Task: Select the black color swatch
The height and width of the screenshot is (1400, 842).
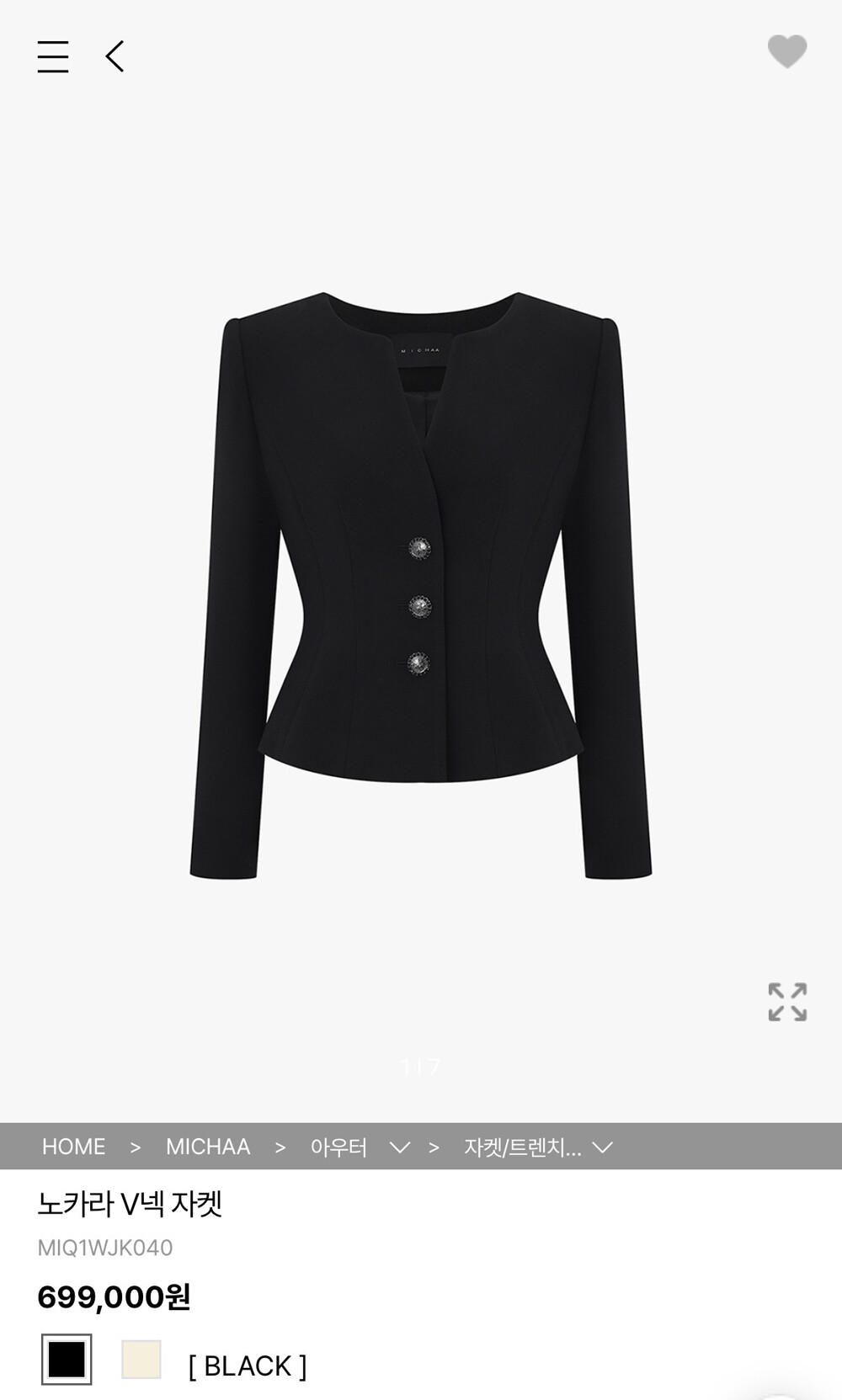Action: pyautogui.click(x=67, y=1359)
